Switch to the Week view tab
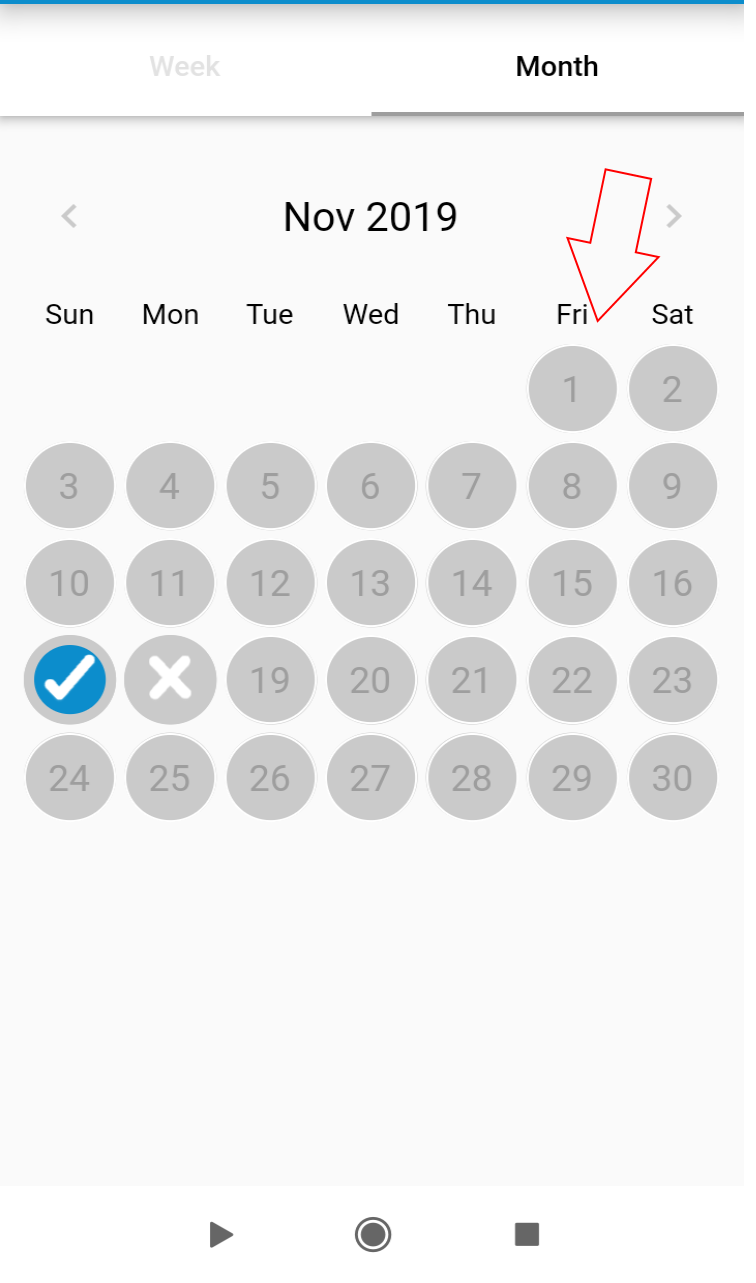This screenshot has width=756, height=1283. click(184, 66)
